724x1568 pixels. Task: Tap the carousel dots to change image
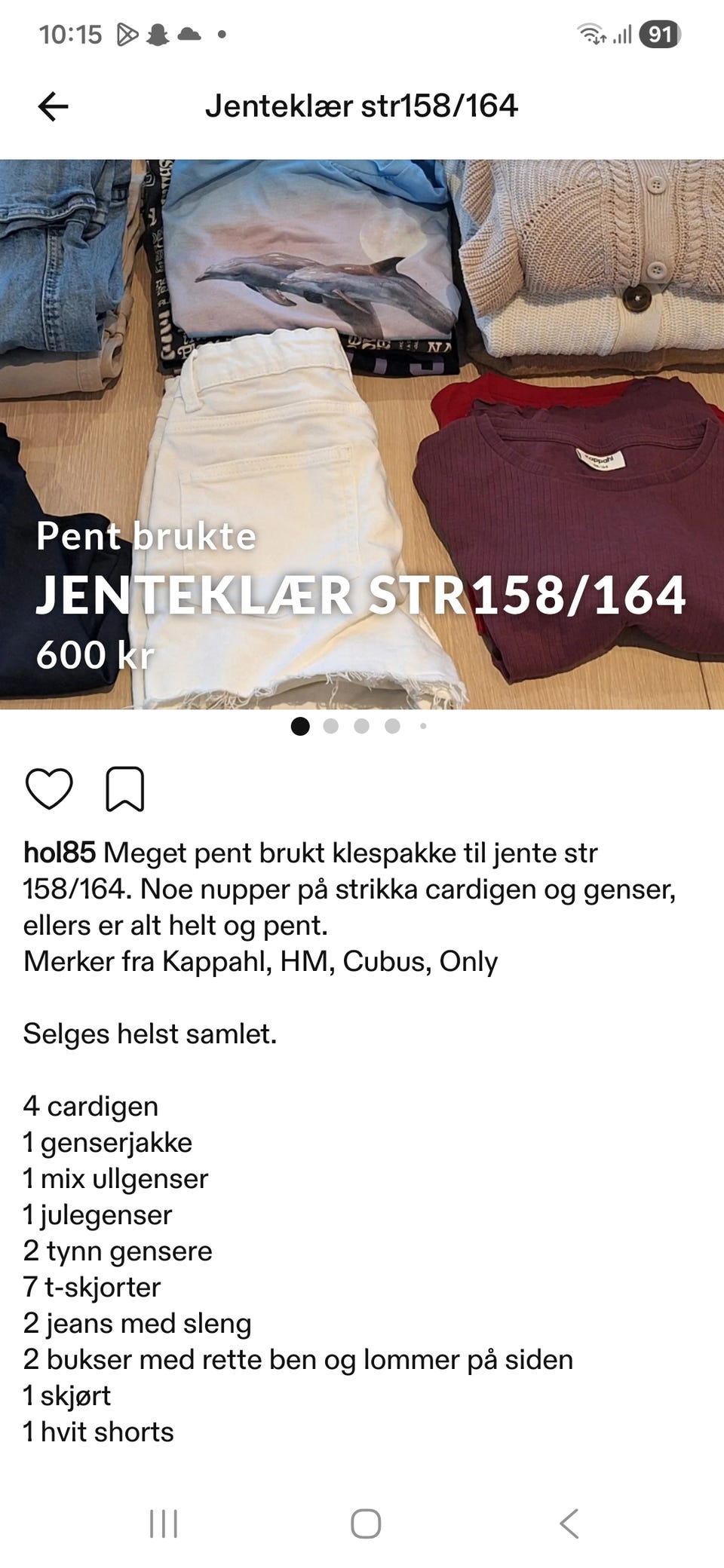(x=360, y=727)
